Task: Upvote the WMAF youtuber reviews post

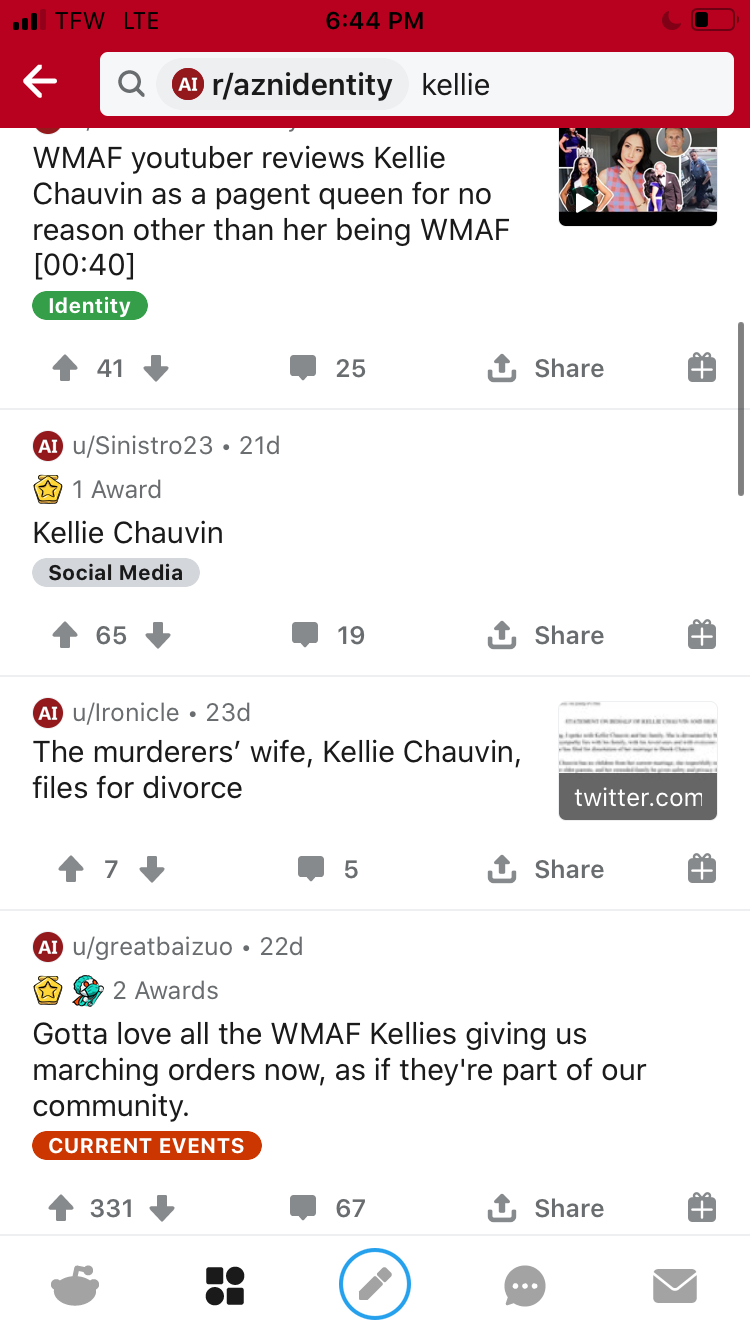Action: tap(65, 369)
